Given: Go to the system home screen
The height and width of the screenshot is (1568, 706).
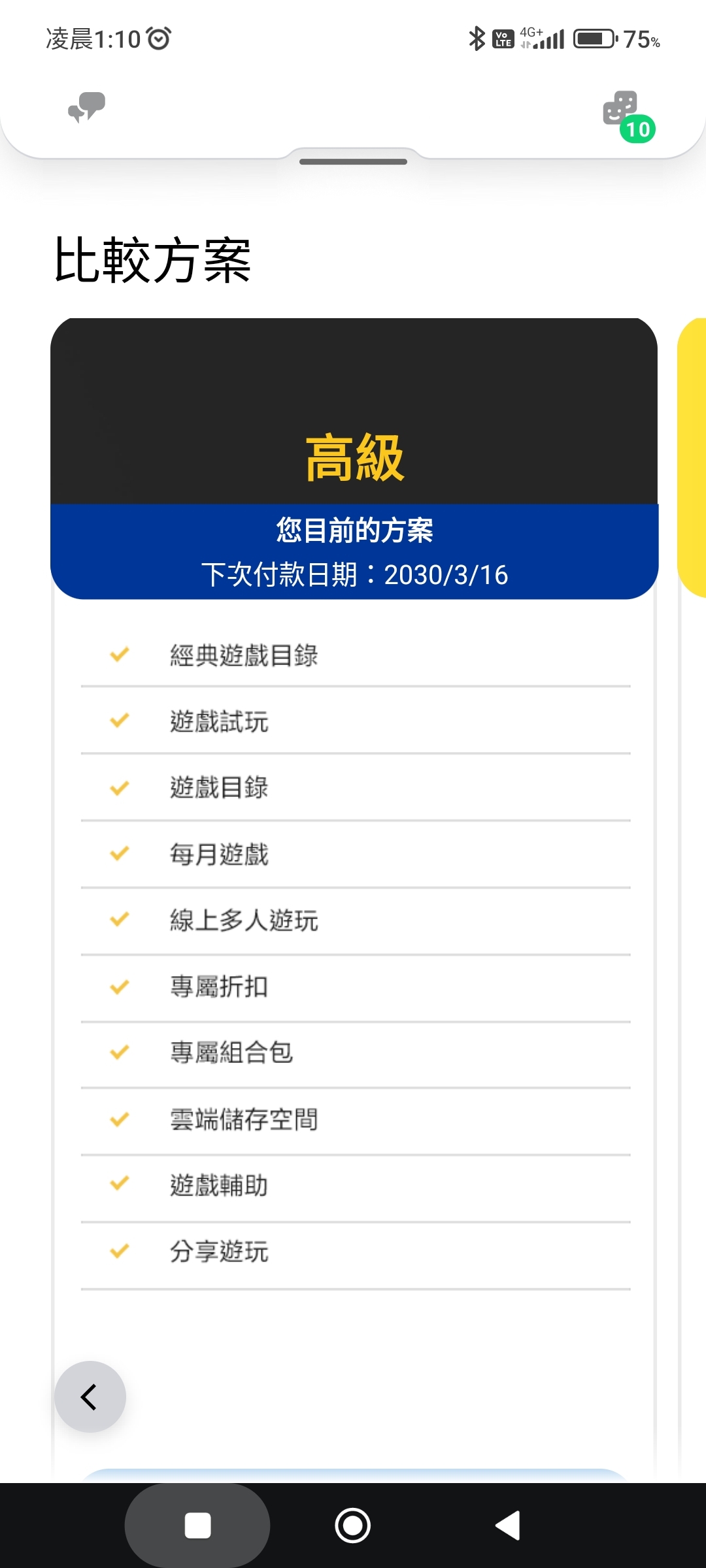Looking at the screenshot, I should pyautogui.click(x=353, y=1526).
